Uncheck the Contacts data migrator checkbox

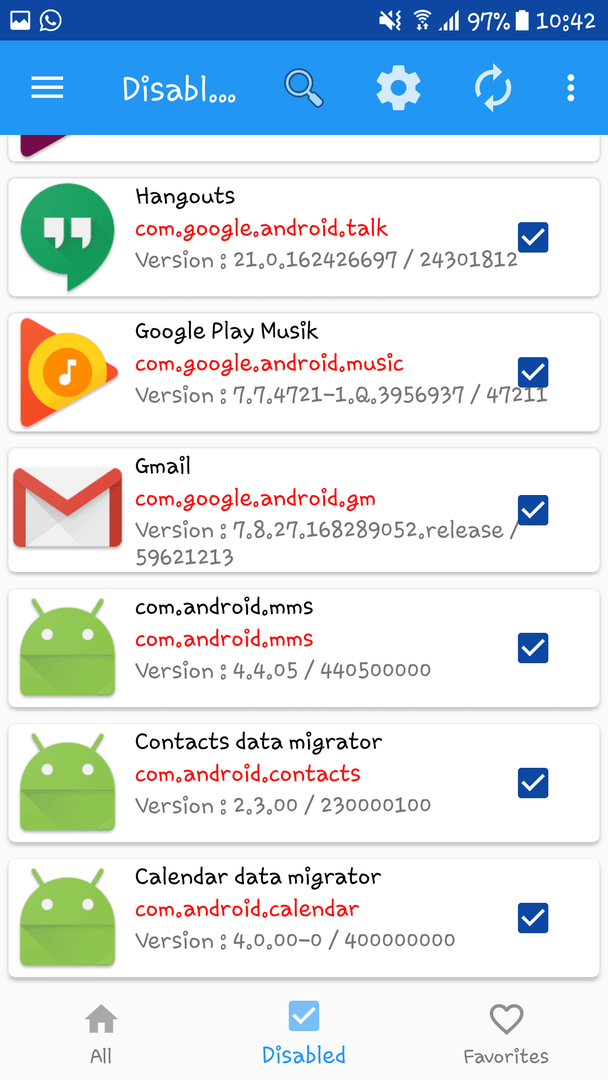533,783
